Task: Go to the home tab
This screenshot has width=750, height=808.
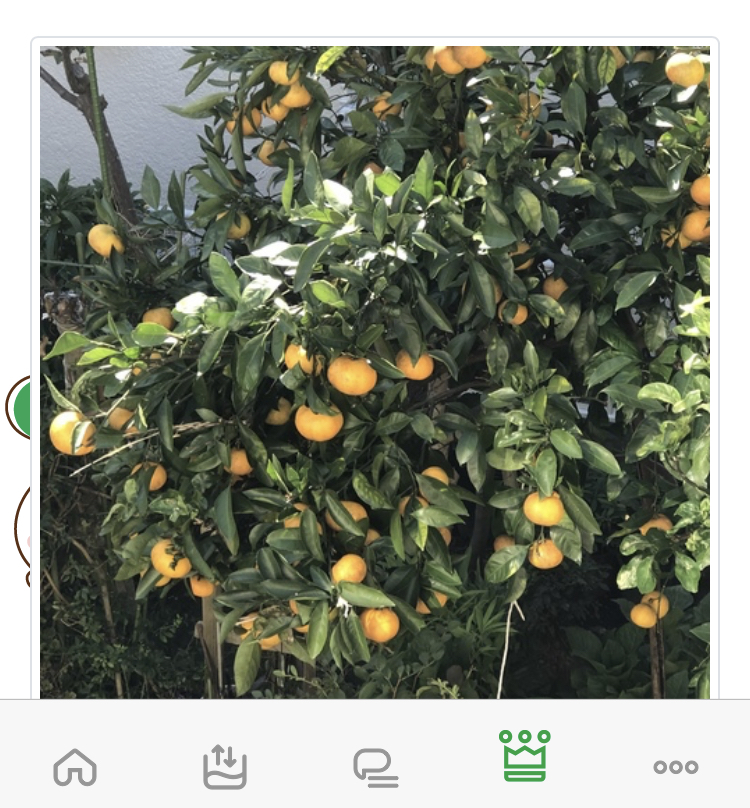Action: [x=75, y=767]
